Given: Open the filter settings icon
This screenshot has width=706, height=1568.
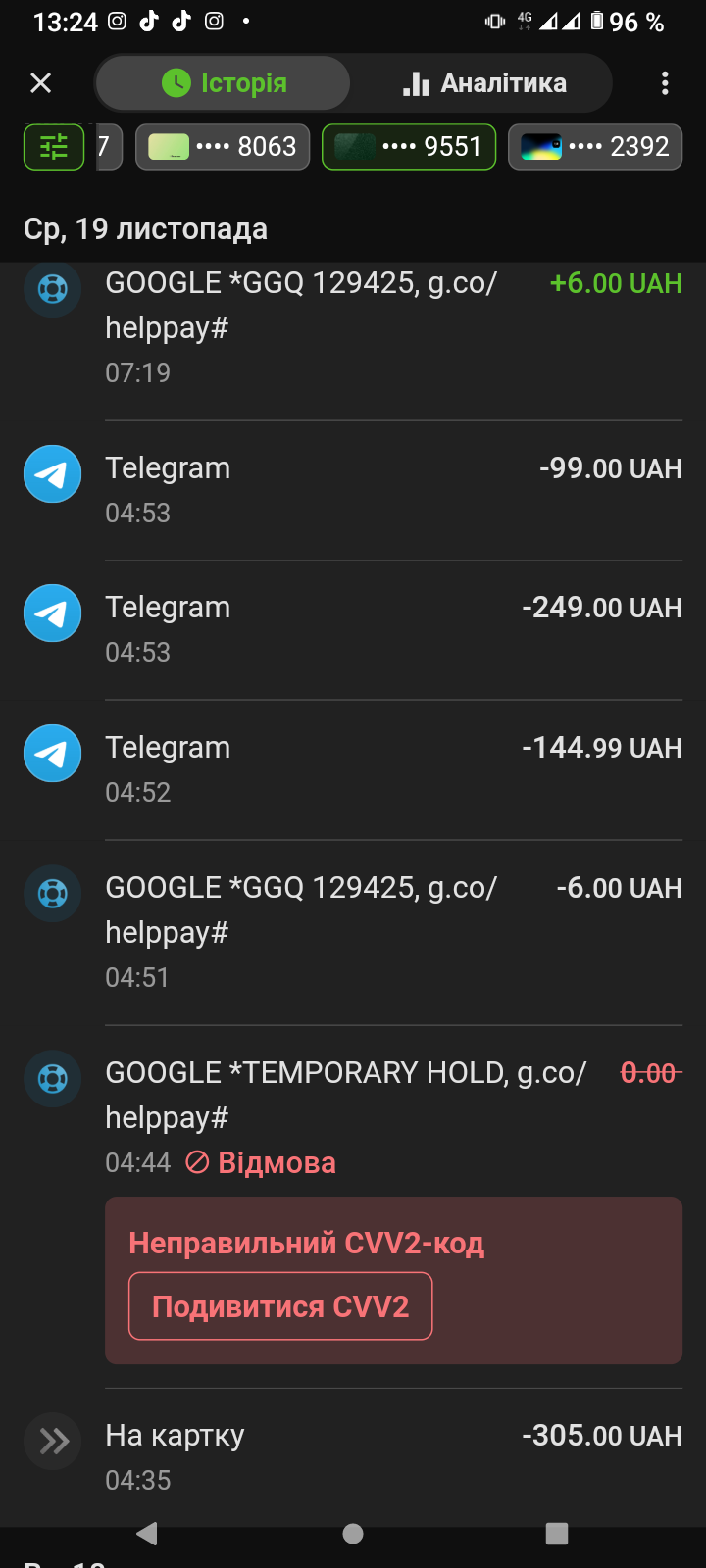Looking at the screenshot, I should click(x=54, y=147).
